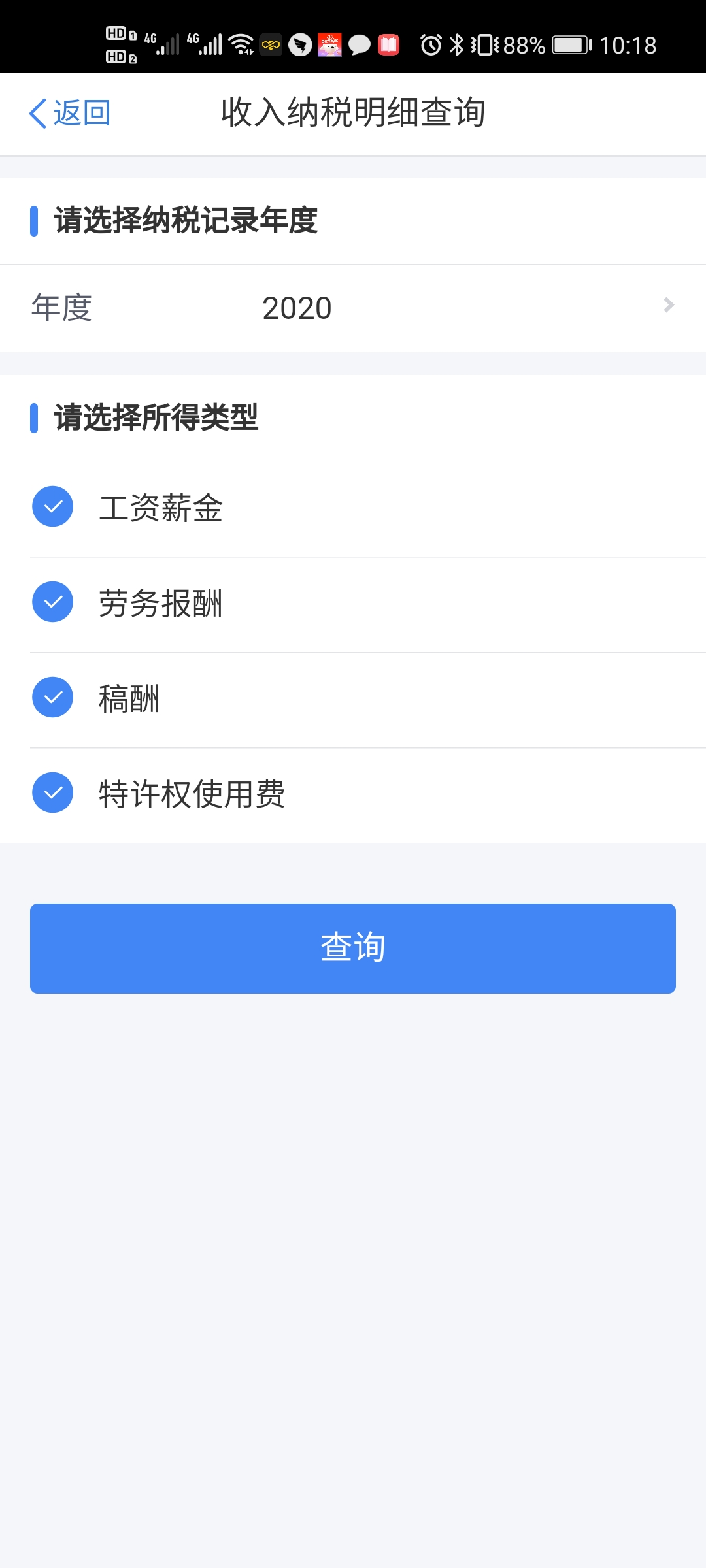Deselect the 劳务报酬 option
The height and width of the screenshot is (1568, 706).
tap(53, 602)
